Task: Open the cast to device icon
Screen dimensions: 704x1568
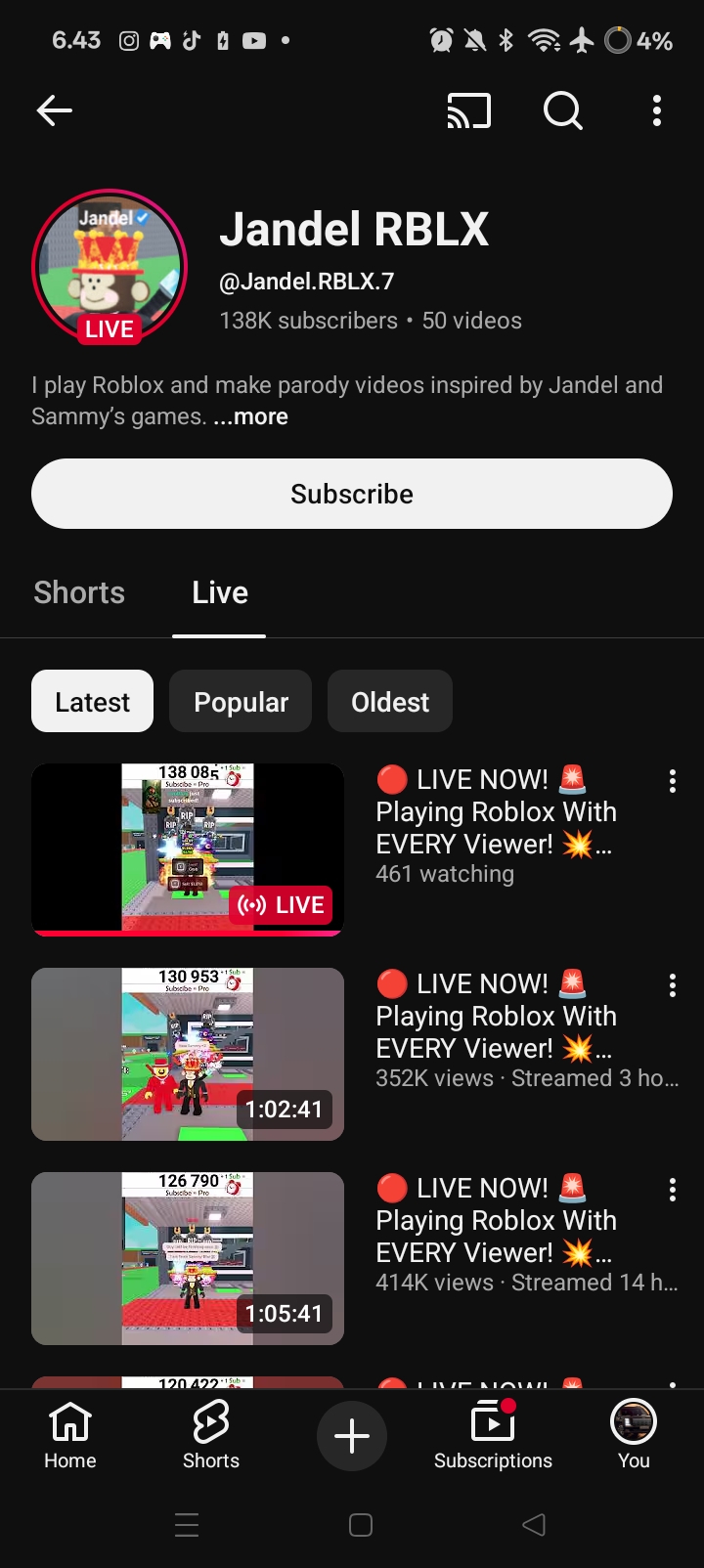Action: point(468,111)
